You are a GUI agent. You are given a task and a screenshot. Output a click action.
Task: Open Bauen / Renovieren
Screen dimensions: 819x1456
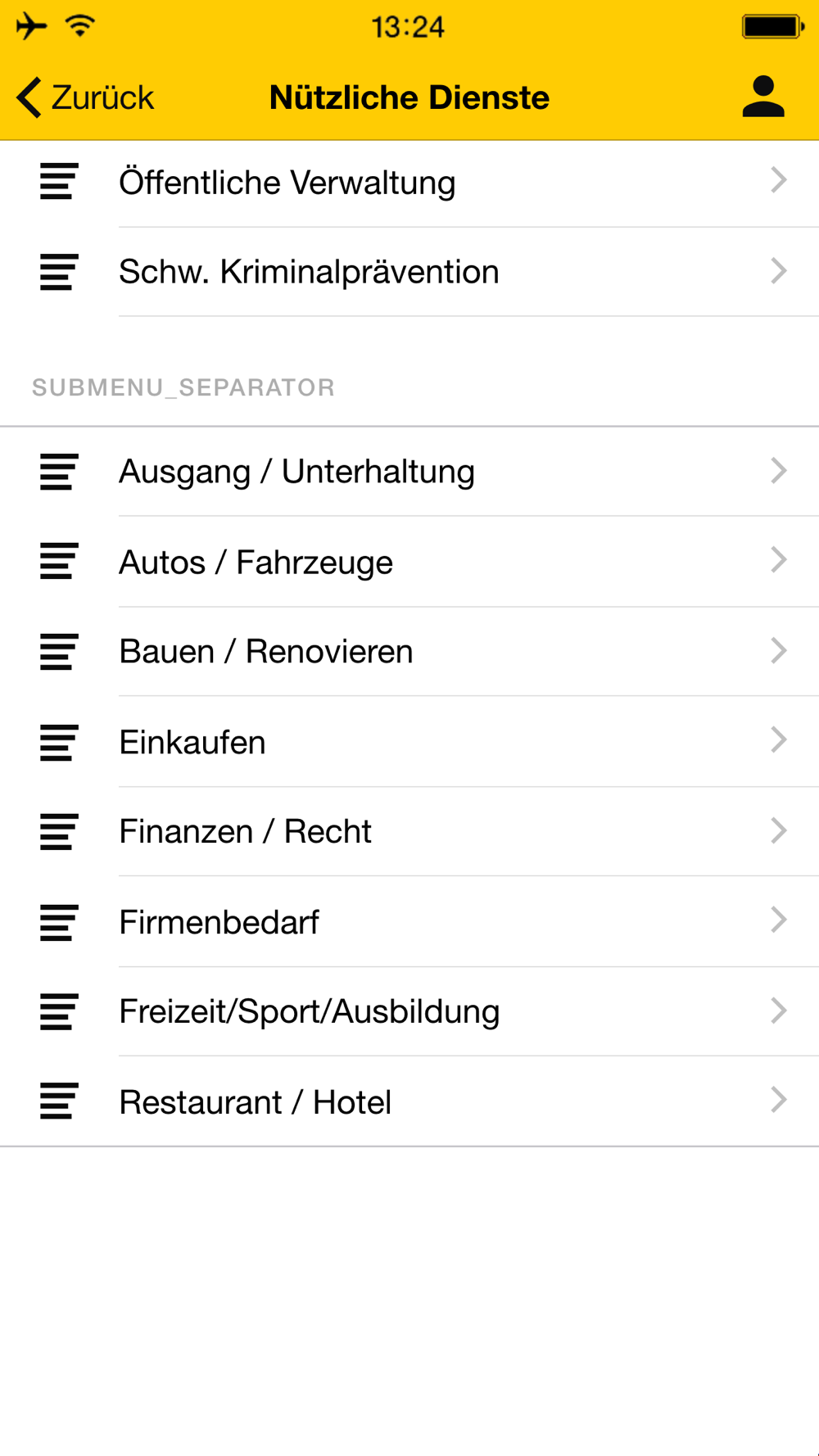(409, 652)
